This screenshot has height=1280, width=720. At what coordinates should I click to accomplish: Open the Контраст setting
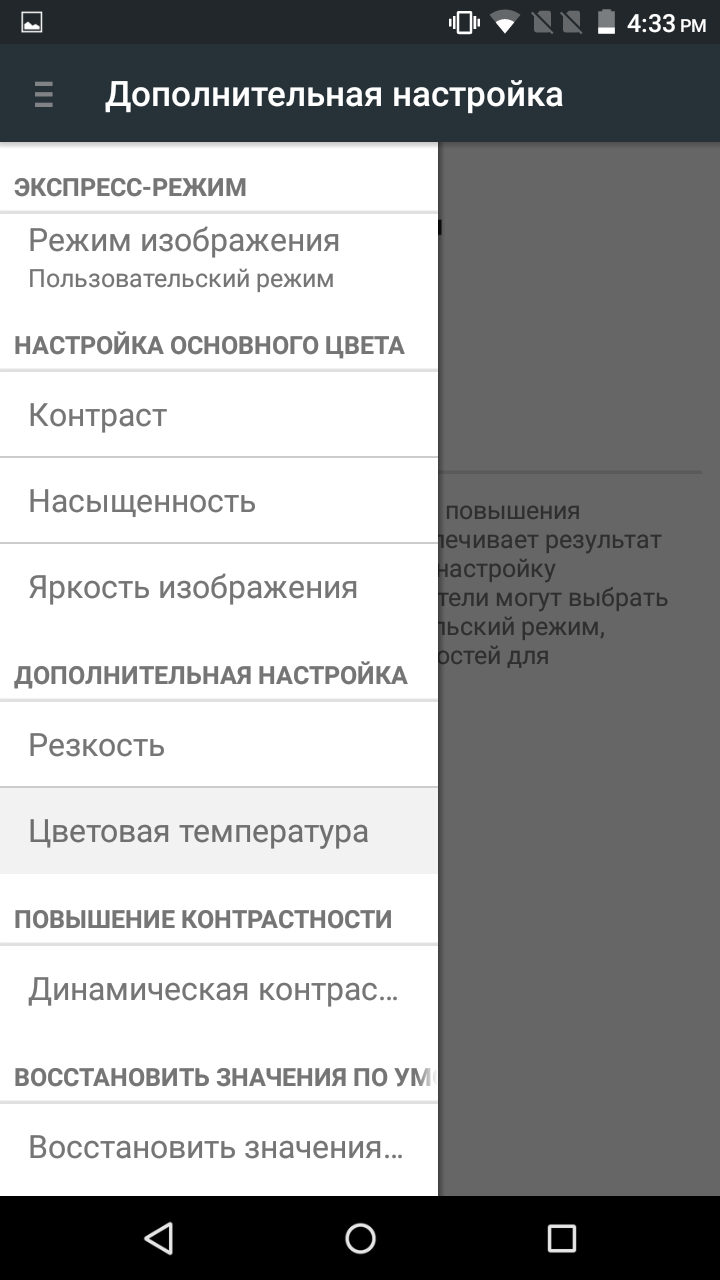tap(219, 415)
